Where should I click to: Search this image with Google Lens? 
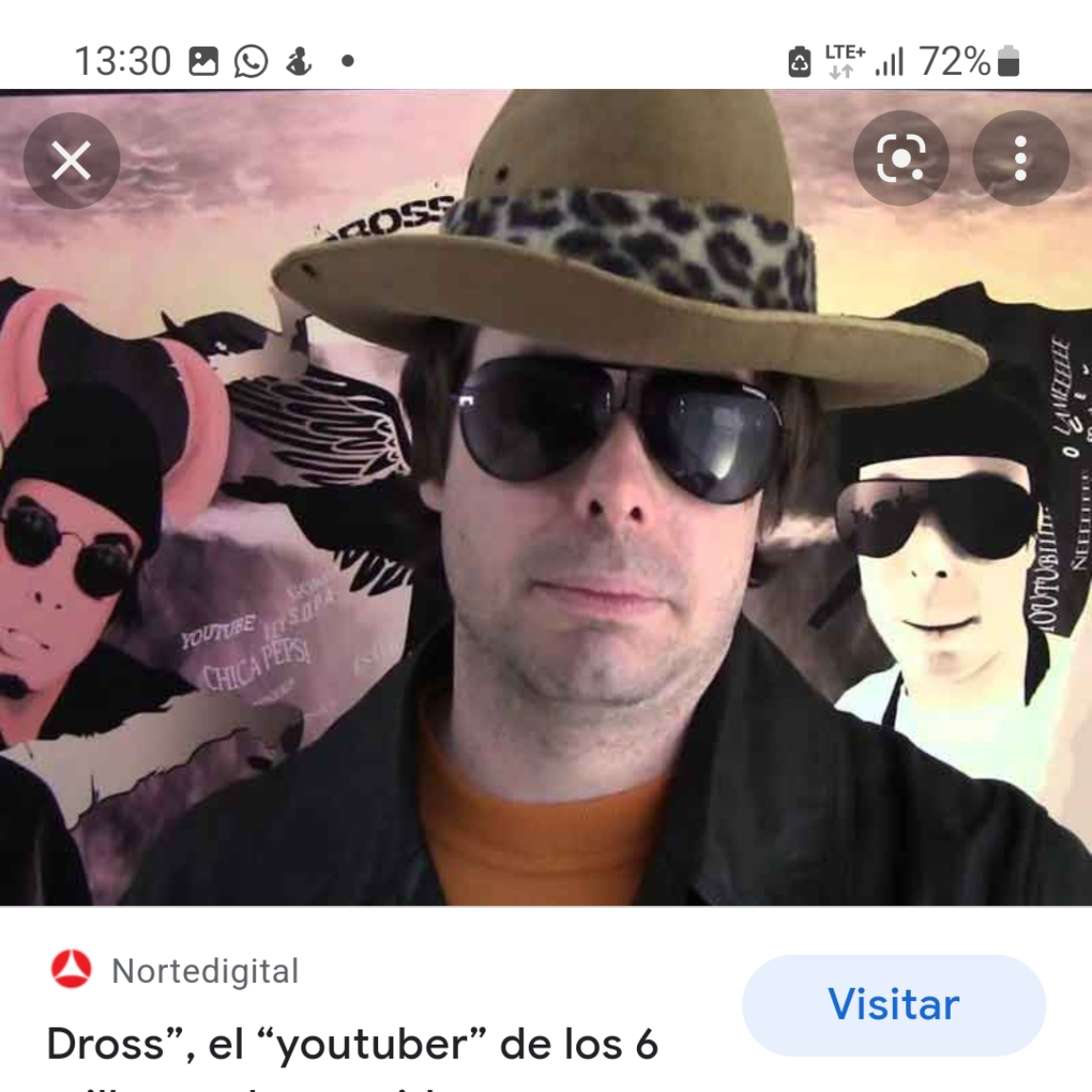tap(901, 158)
